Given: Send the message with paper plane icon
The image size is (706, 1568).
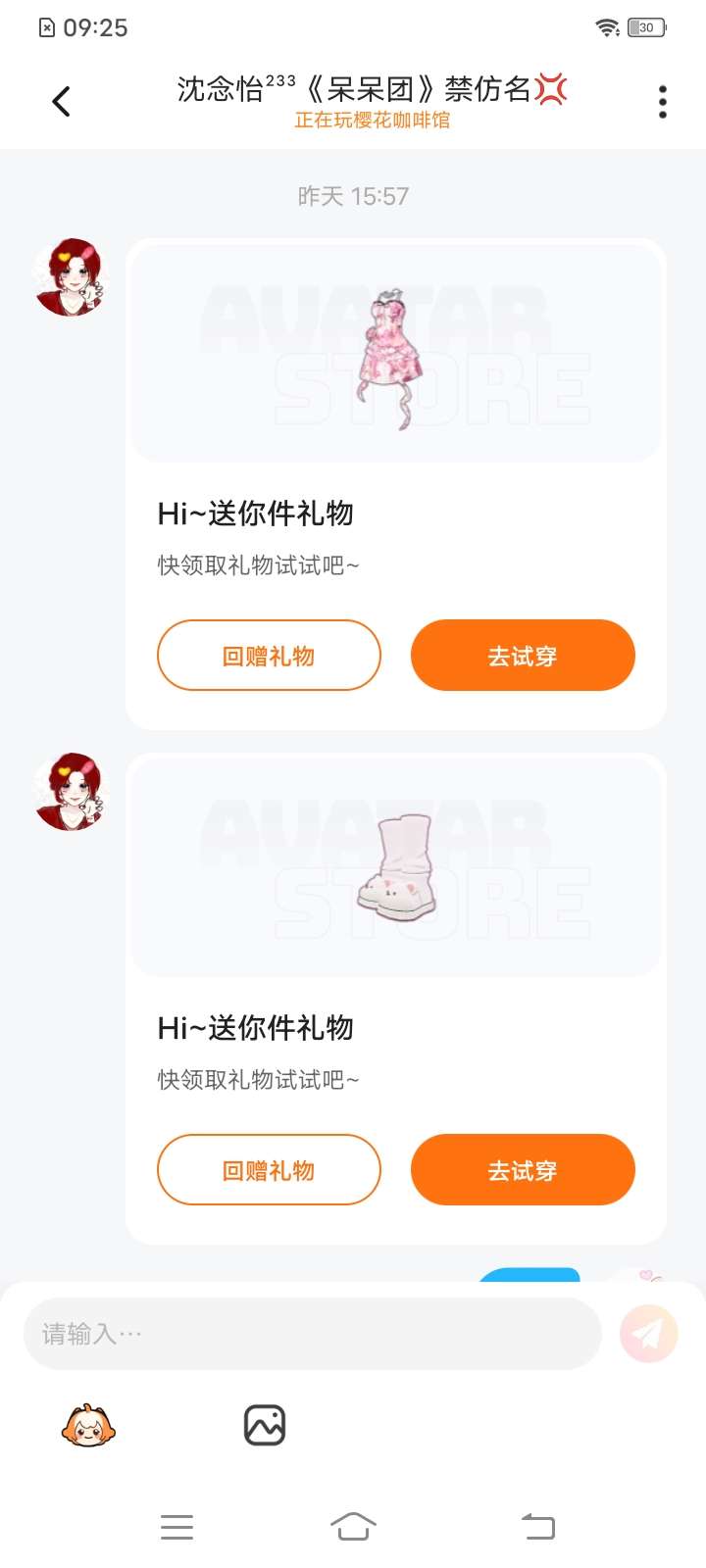Looking at the screenshot, I should coord(649,1334).
